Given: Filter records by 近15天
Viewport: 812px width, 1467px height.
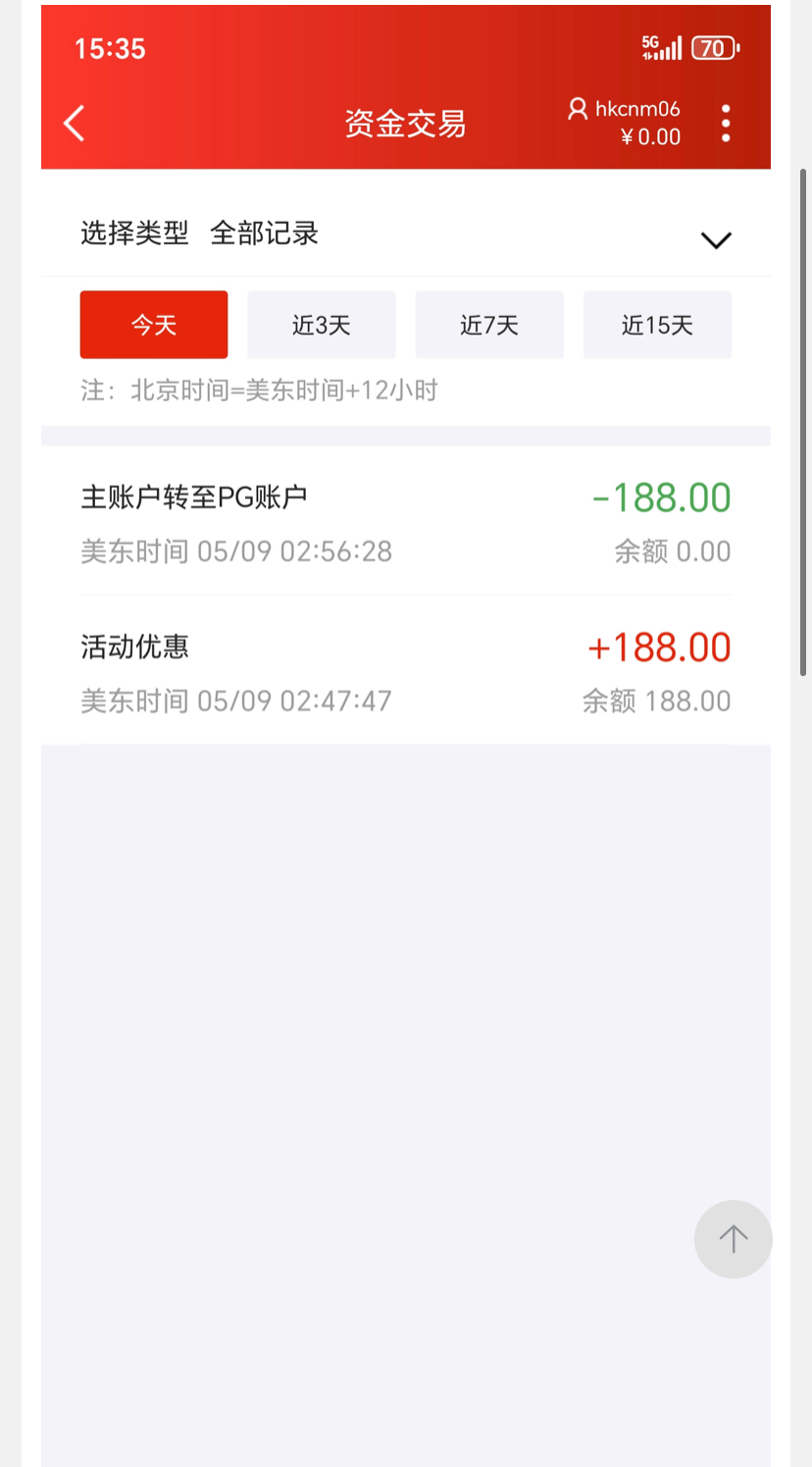Looking at the screenshot, I should coord(657,325).
